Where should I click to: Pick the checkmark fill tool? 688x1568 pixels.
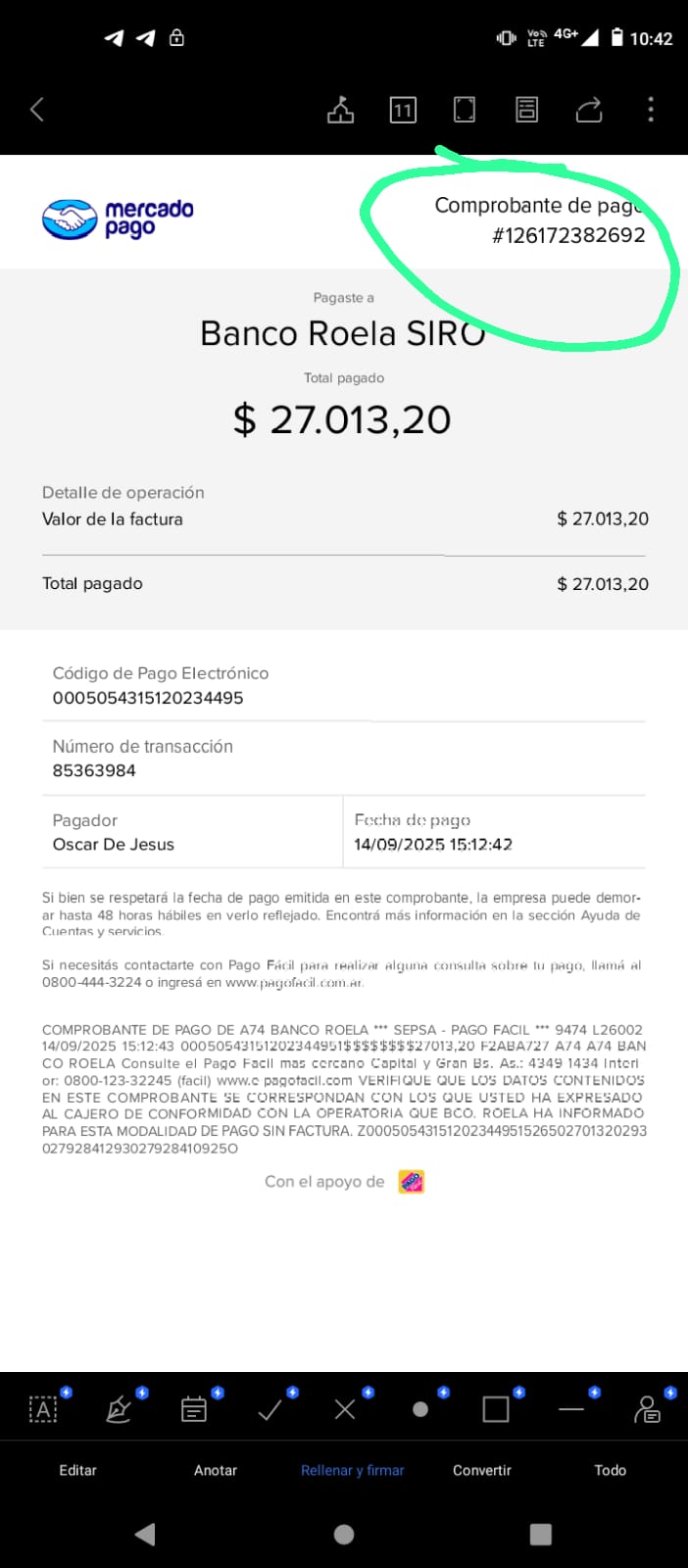(x=270, y=1409)
